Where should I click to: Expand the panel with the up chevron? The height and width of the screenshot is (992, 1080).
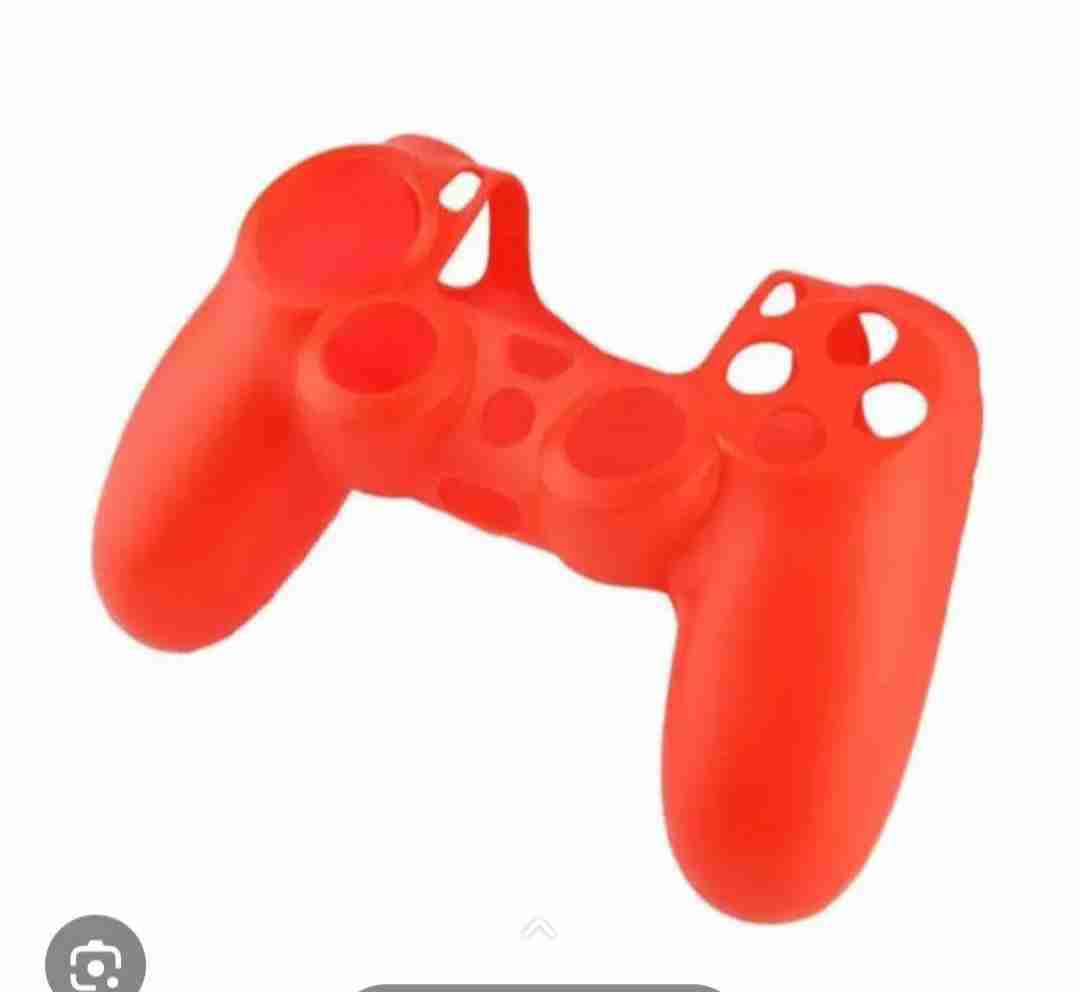[x=538, y=930]
